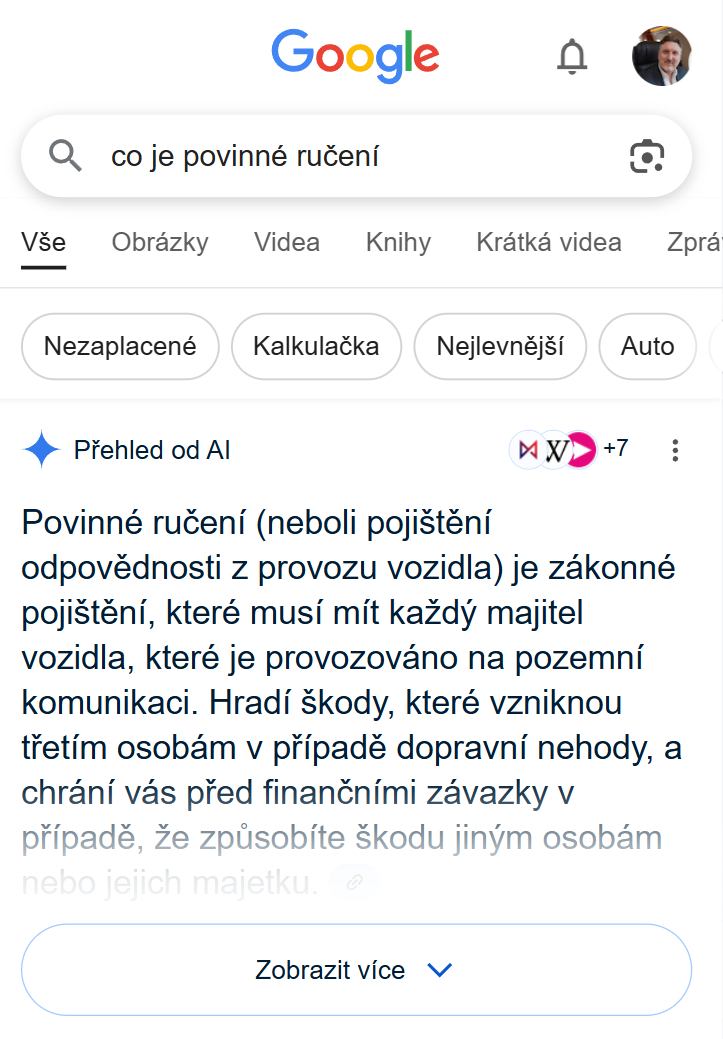Select the Auto suggestion chip
723x1039 pixels.
(648, 347)
